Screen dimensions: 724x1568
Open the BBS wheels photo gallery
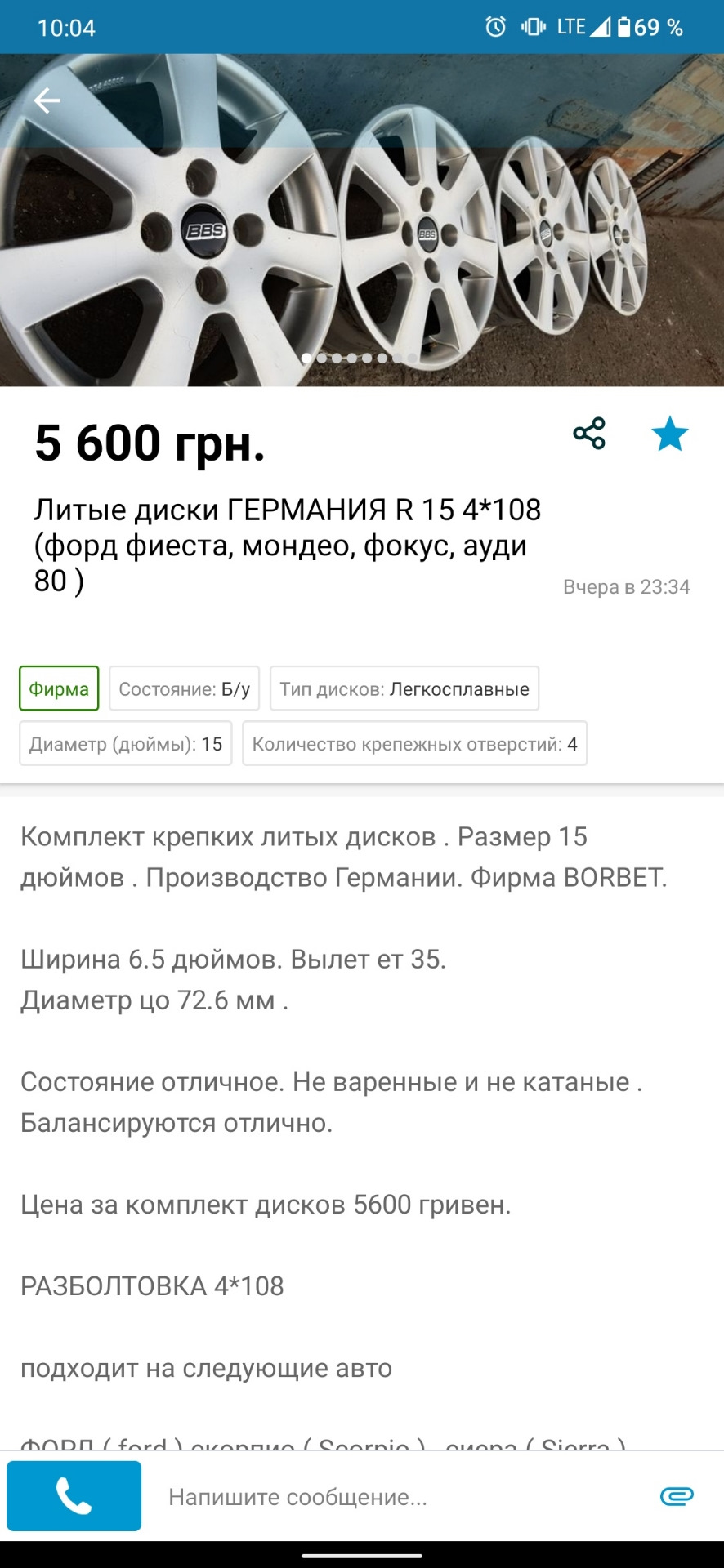[362, 245]
